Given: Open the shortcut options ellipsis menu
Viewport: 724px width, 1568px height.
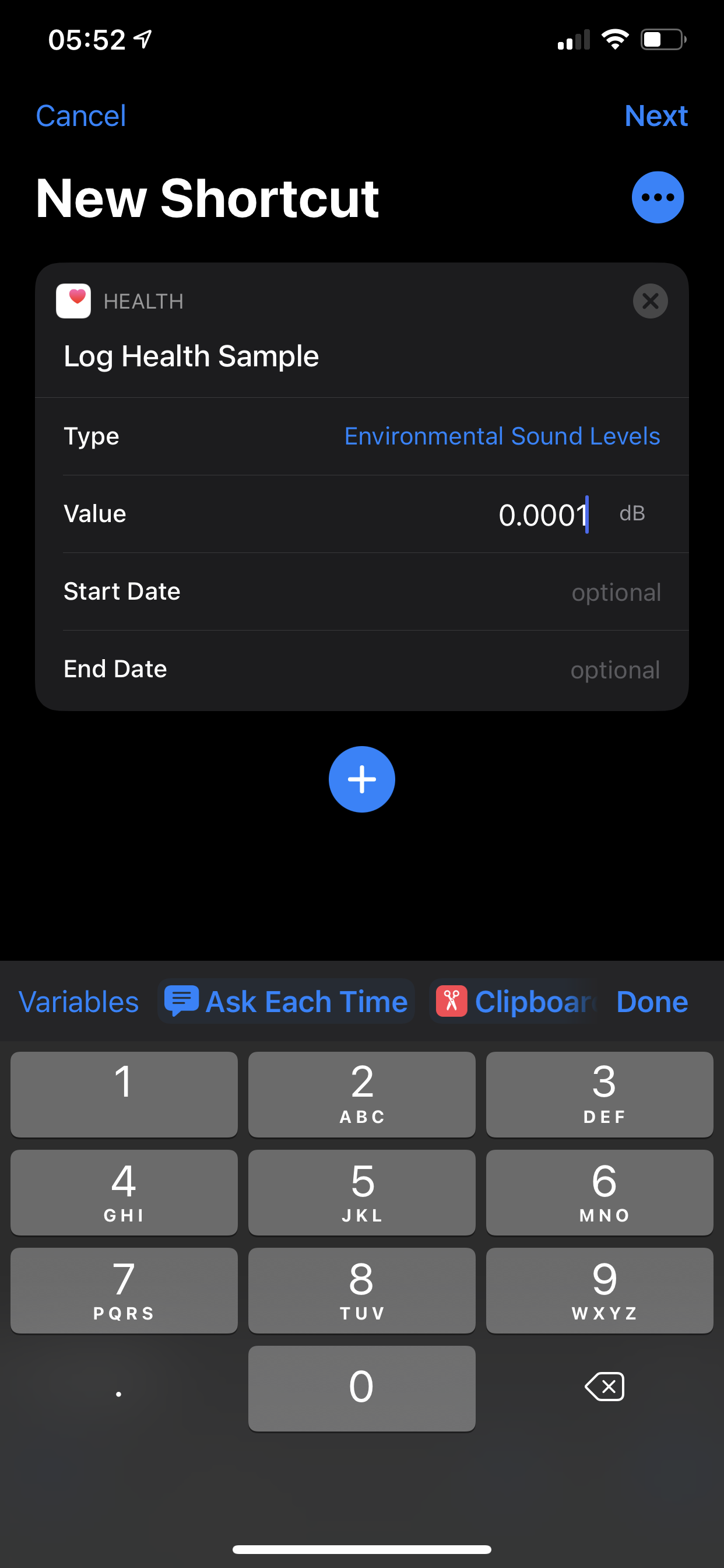Looking at the screenshot, I should 657,197.
